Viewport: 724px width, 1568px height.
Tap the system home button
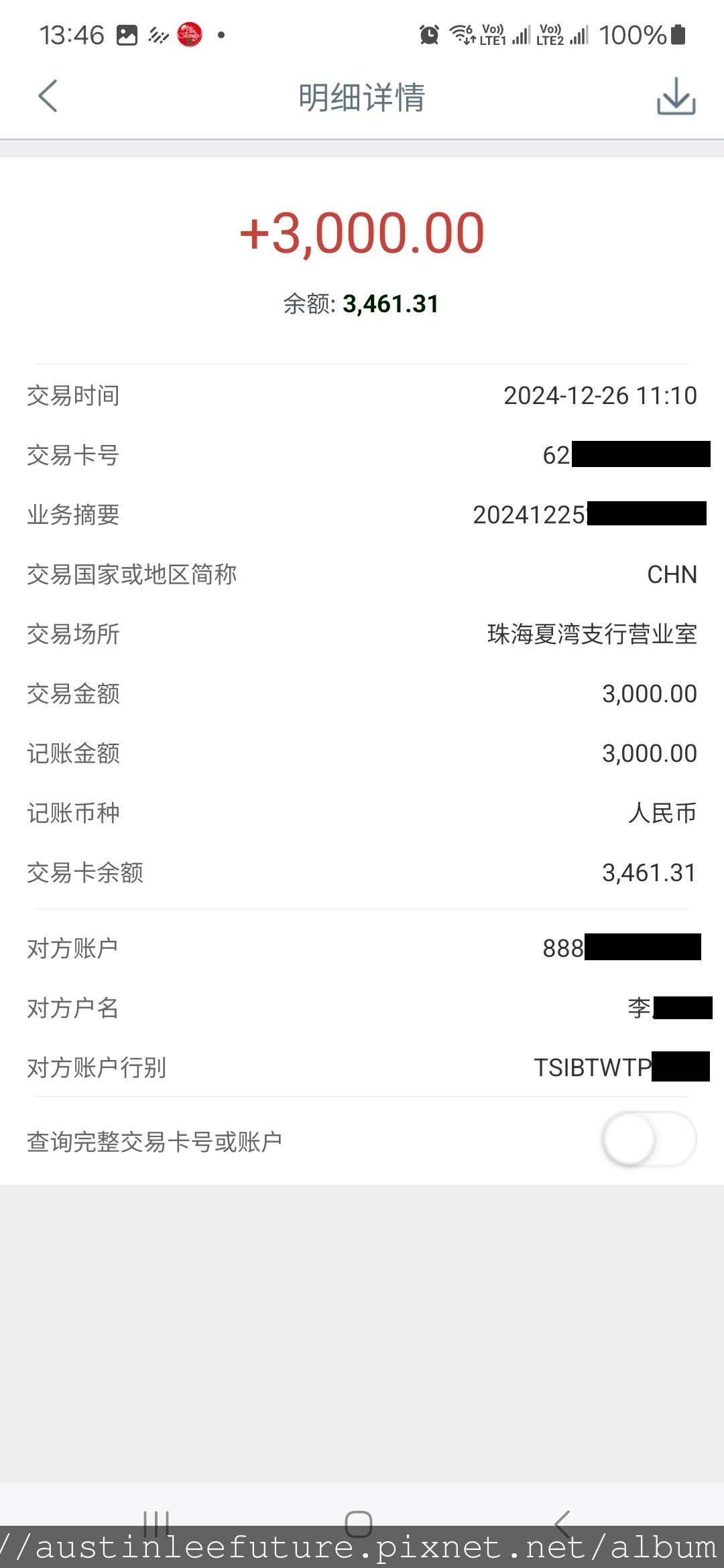coord(359,1524)
